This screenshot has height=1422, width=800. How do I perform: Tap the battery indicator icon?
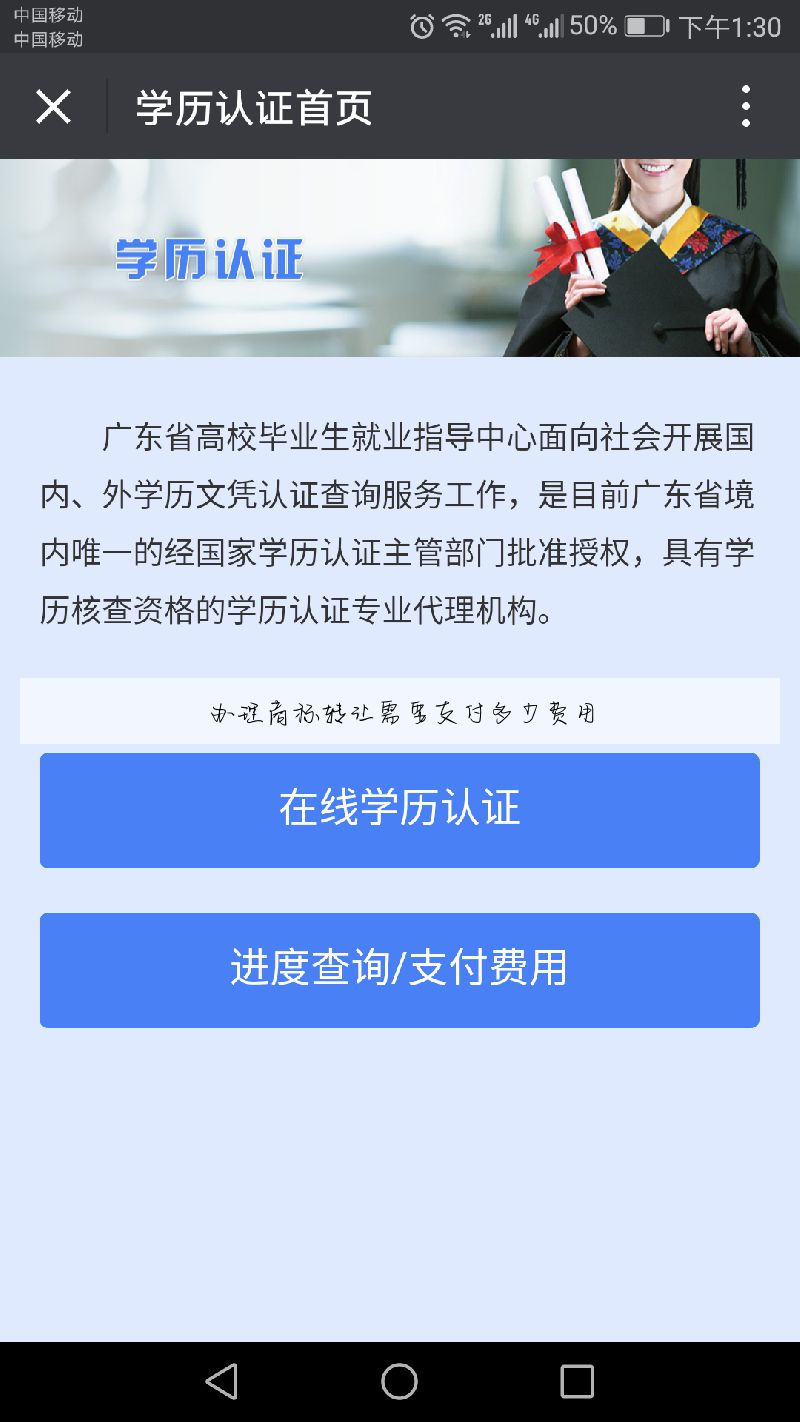pyautogui.click(x=646, y=27)
